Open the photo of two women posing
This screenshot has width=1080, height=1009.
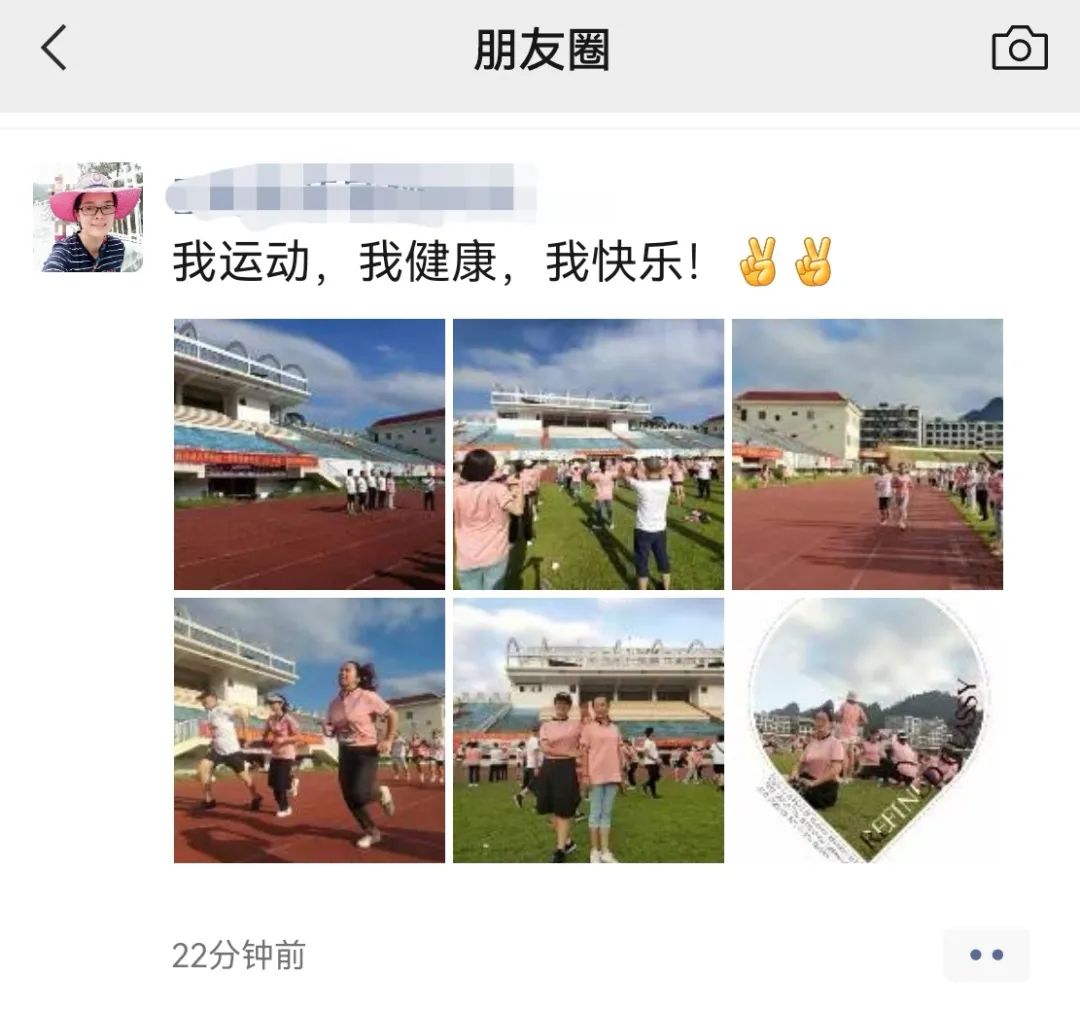tap(588, 730)
